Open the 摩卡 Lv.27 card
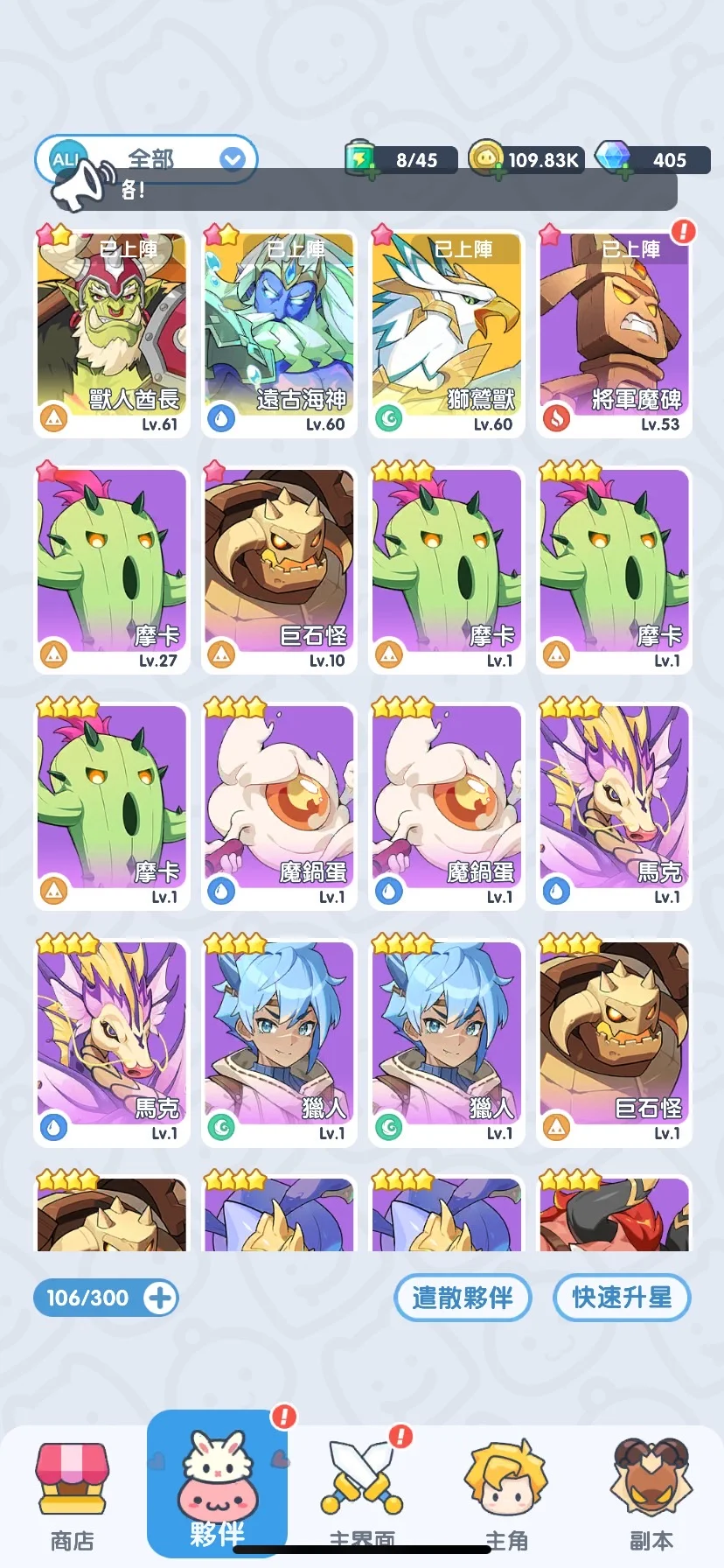724x1568 pixels. click(111, 570)
